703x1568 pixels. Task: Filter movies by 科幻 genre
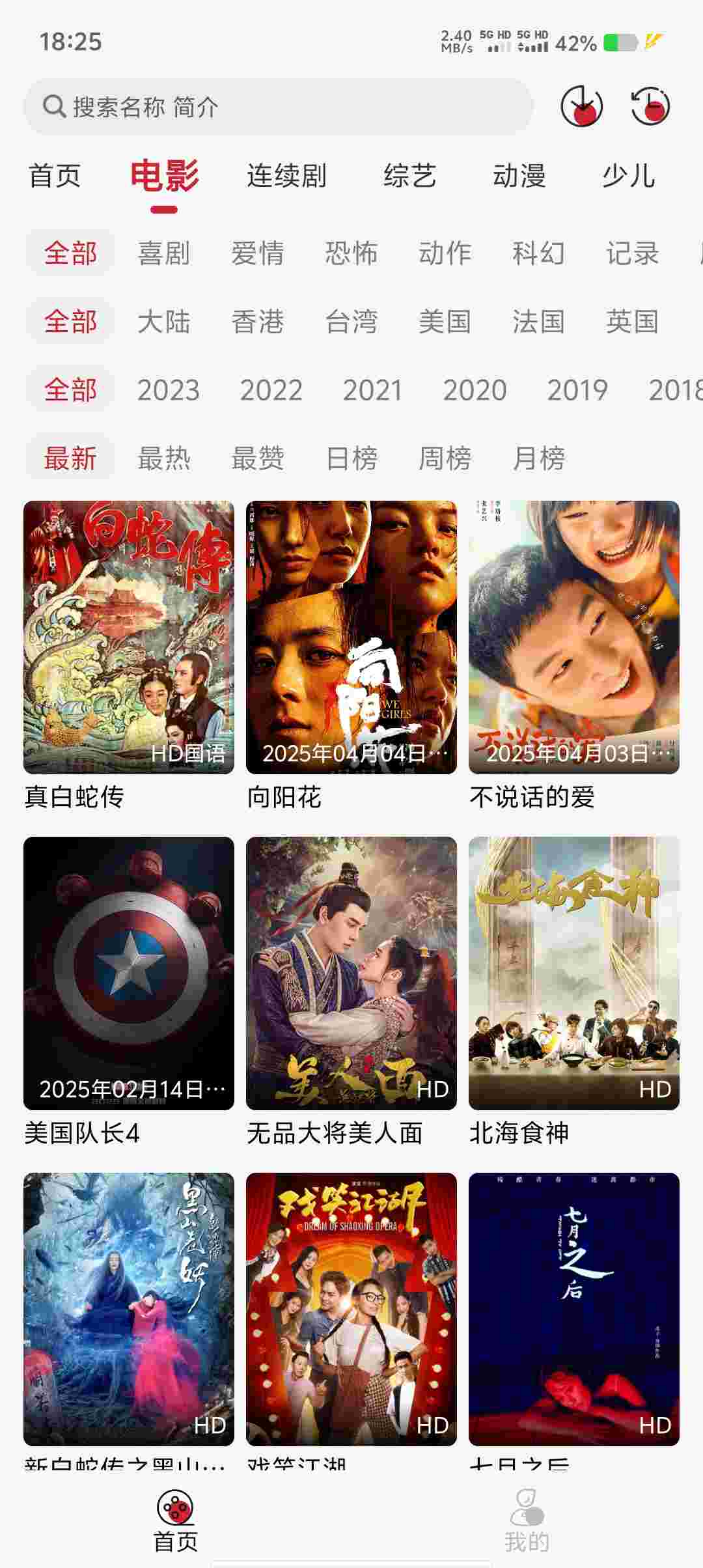pos(538,253)
